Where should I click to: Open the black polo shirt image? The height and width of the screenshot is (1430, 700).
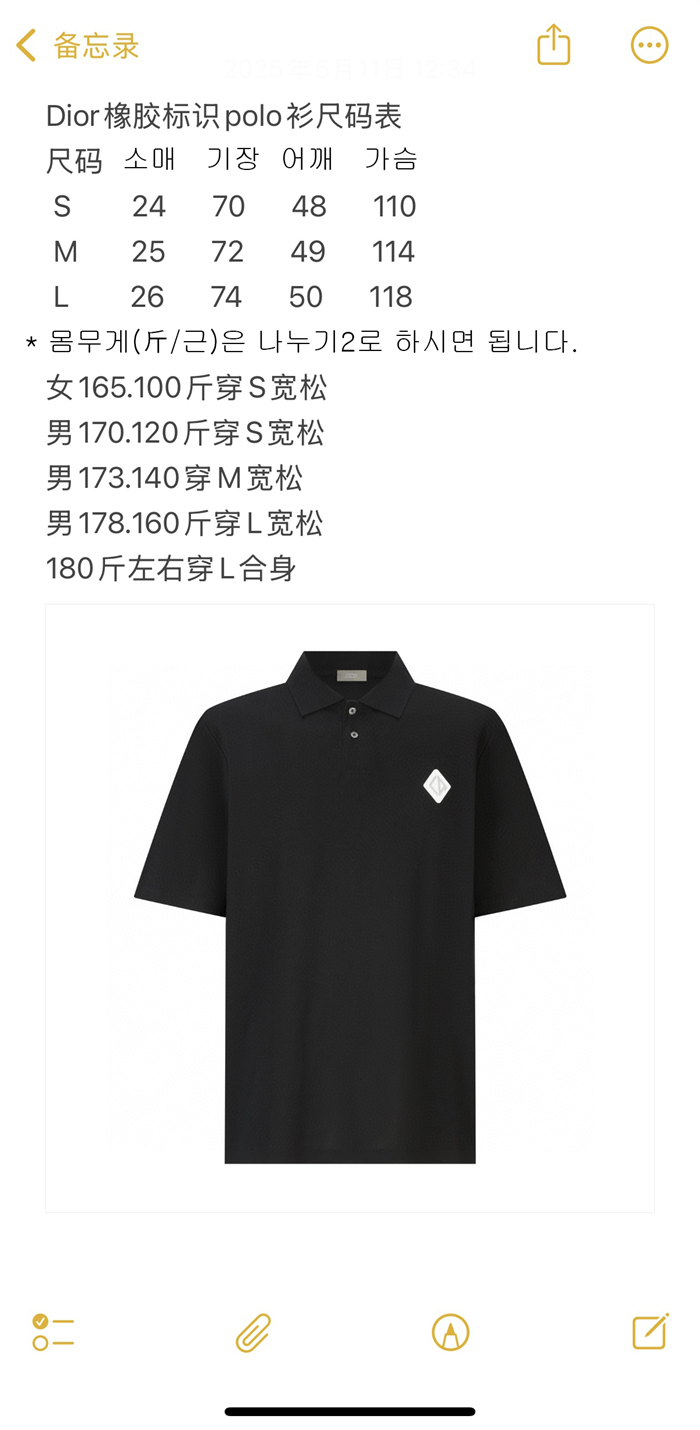(350, 908)
